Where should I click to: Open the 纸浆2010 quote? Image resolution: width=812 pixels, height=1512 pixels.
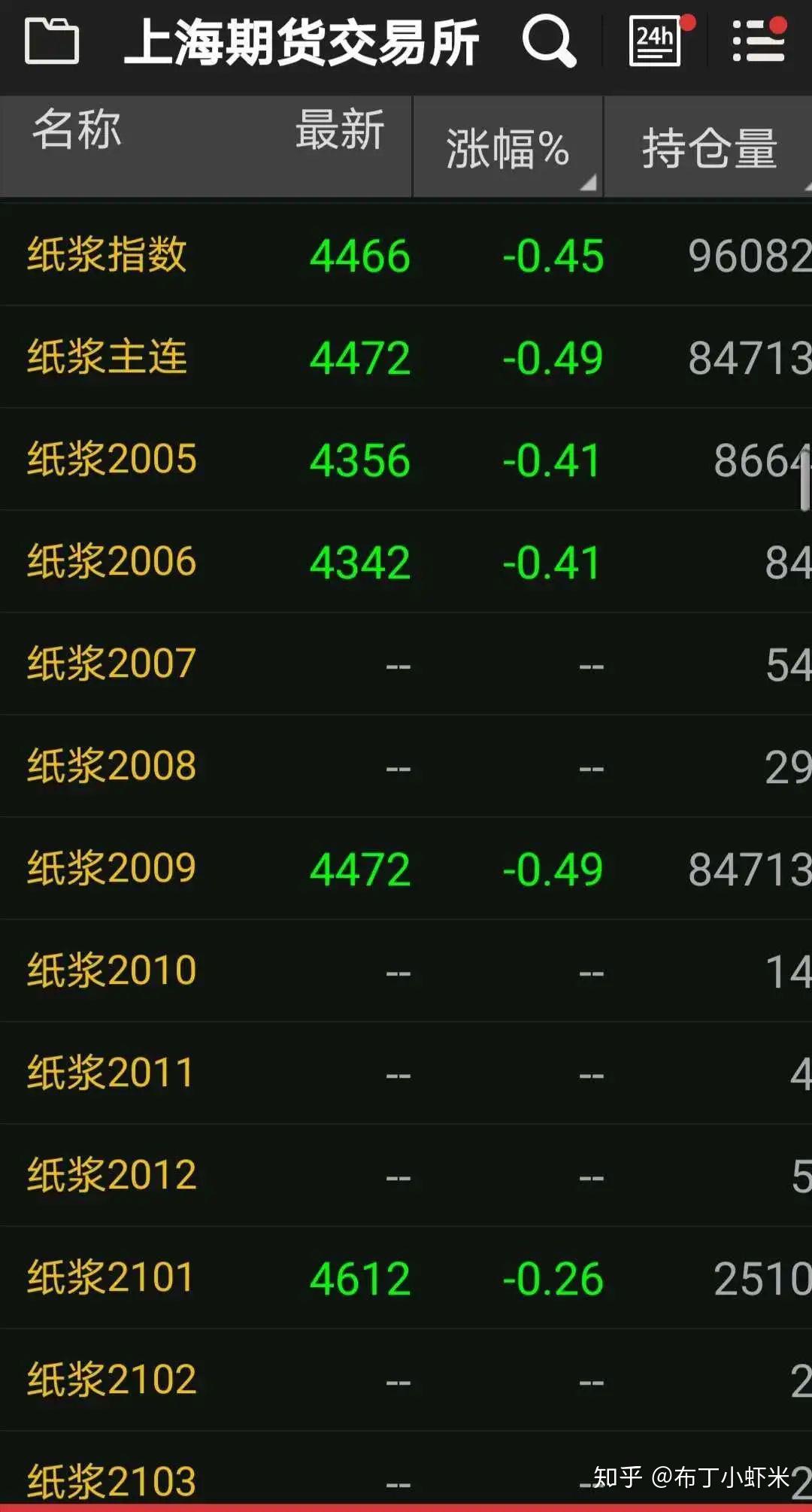(406, 970)
